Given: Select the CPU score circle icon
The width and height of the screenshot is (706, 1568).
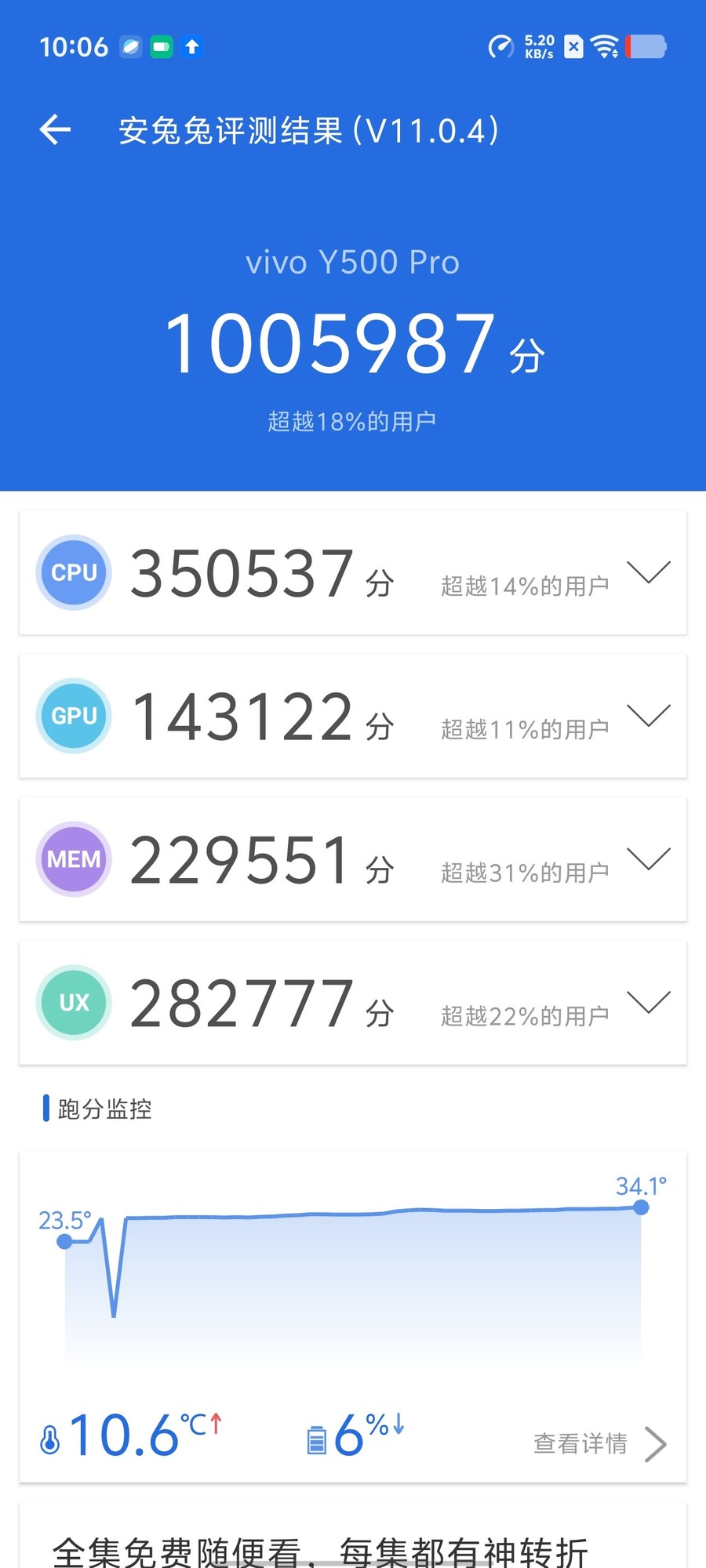Looking at the screenshot, I should [x=74, y=572].
